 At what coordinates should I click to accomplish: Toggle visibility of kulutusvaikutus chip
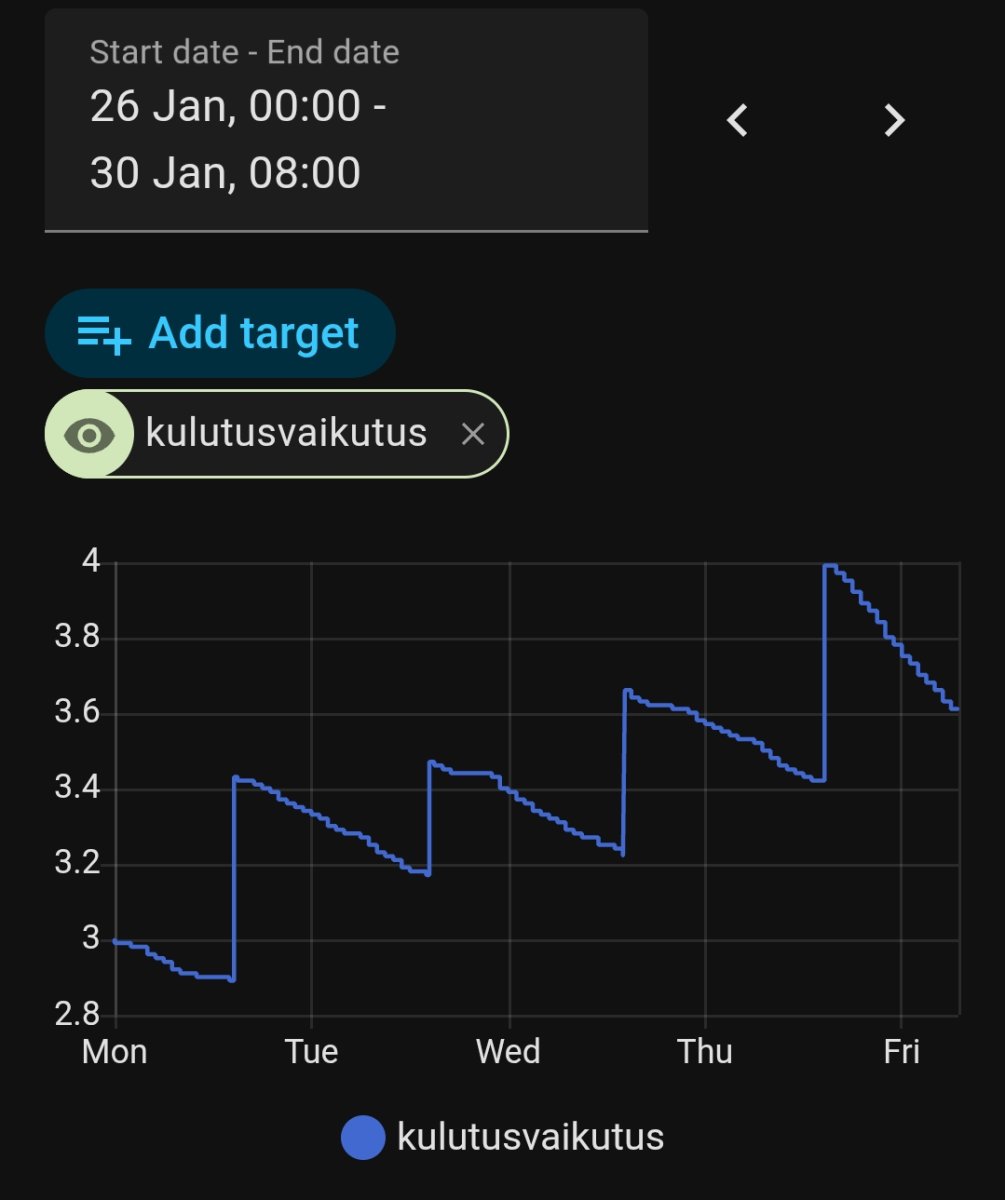tap(89, 434)
